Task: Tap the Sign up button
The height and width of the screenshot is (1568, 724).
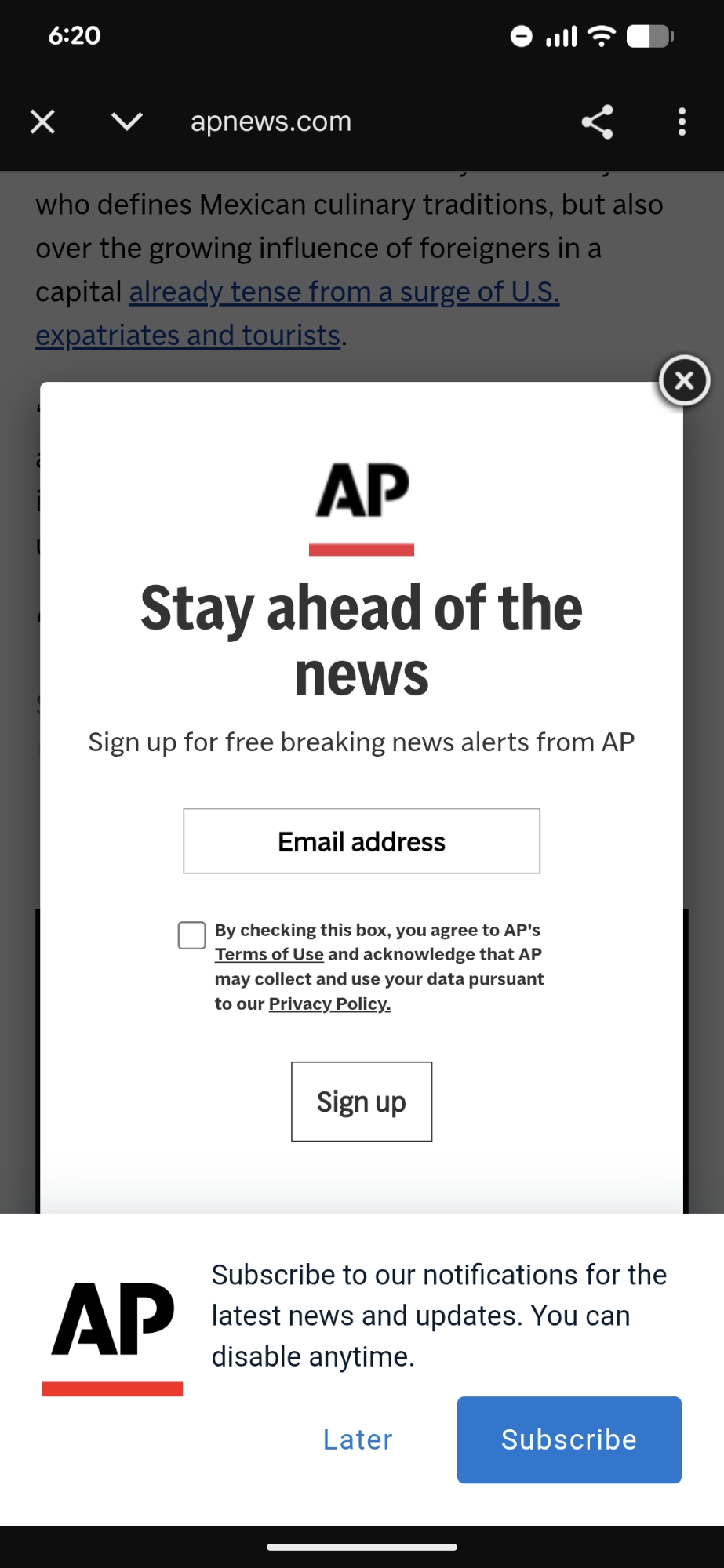Action: [x=362, y=1102]
